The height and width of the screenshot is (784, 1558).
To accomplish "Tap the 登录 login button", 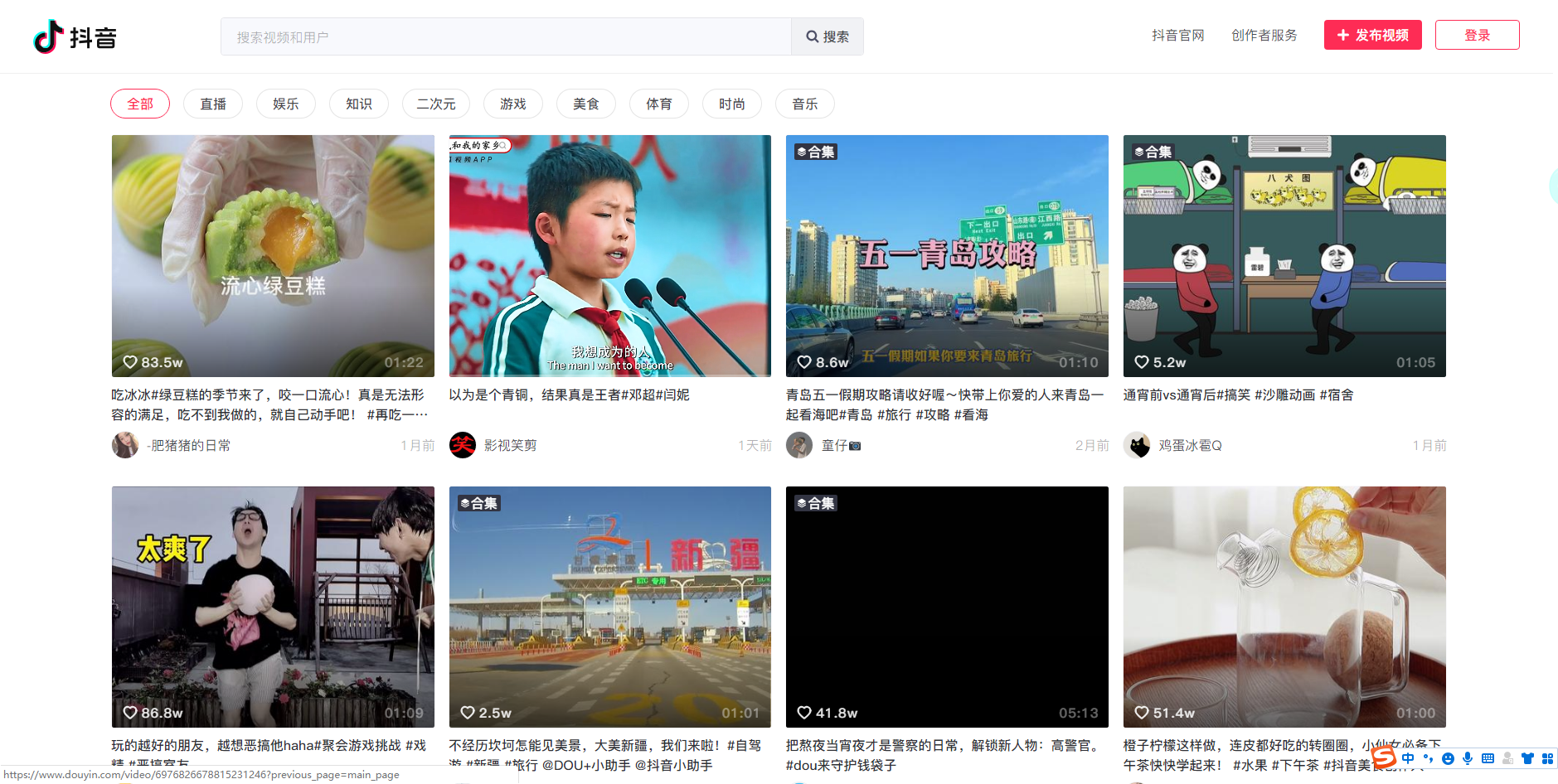I will point(1477,36).
